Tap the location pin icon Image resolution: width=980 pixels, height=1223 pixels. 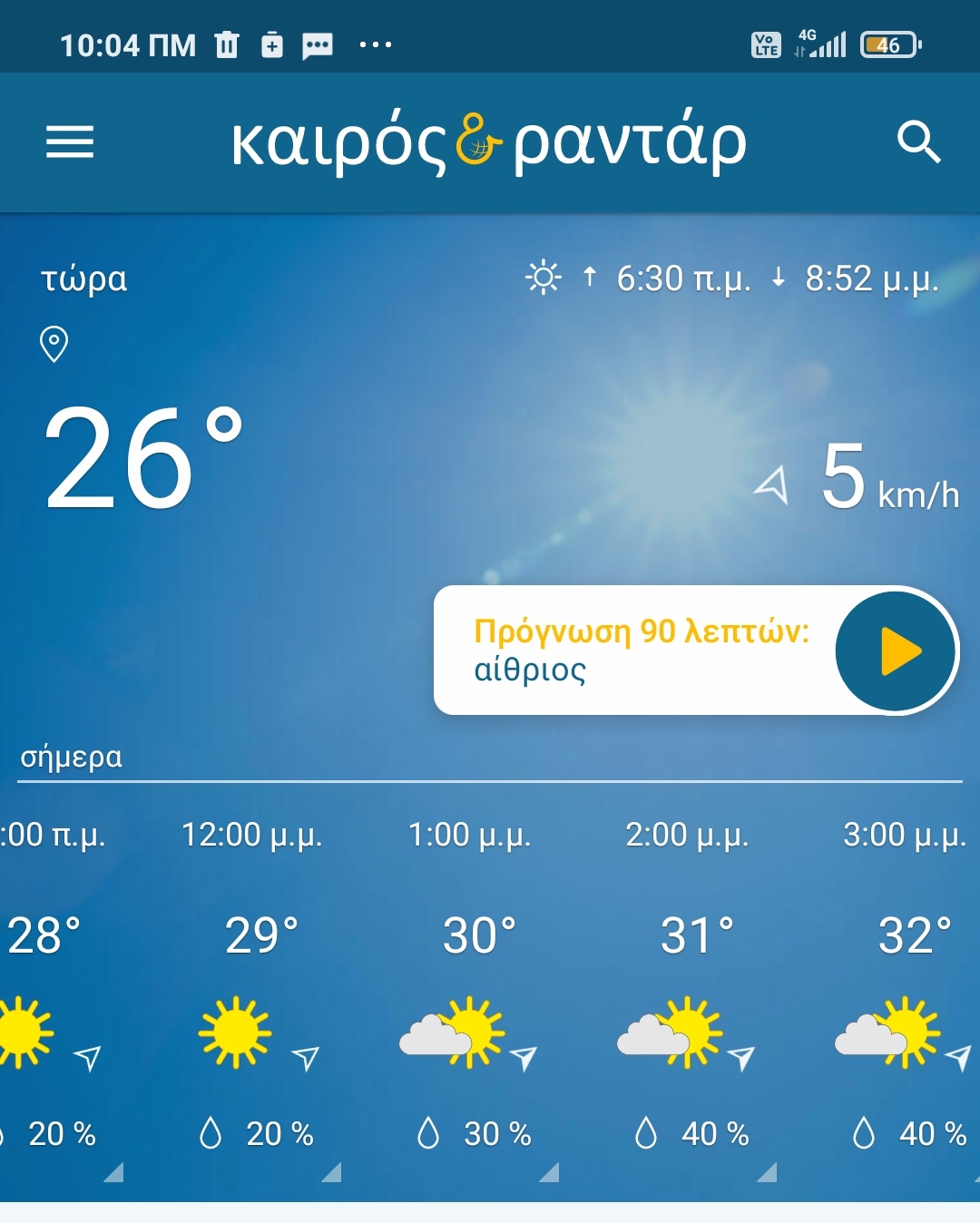[x=54, y=344]
